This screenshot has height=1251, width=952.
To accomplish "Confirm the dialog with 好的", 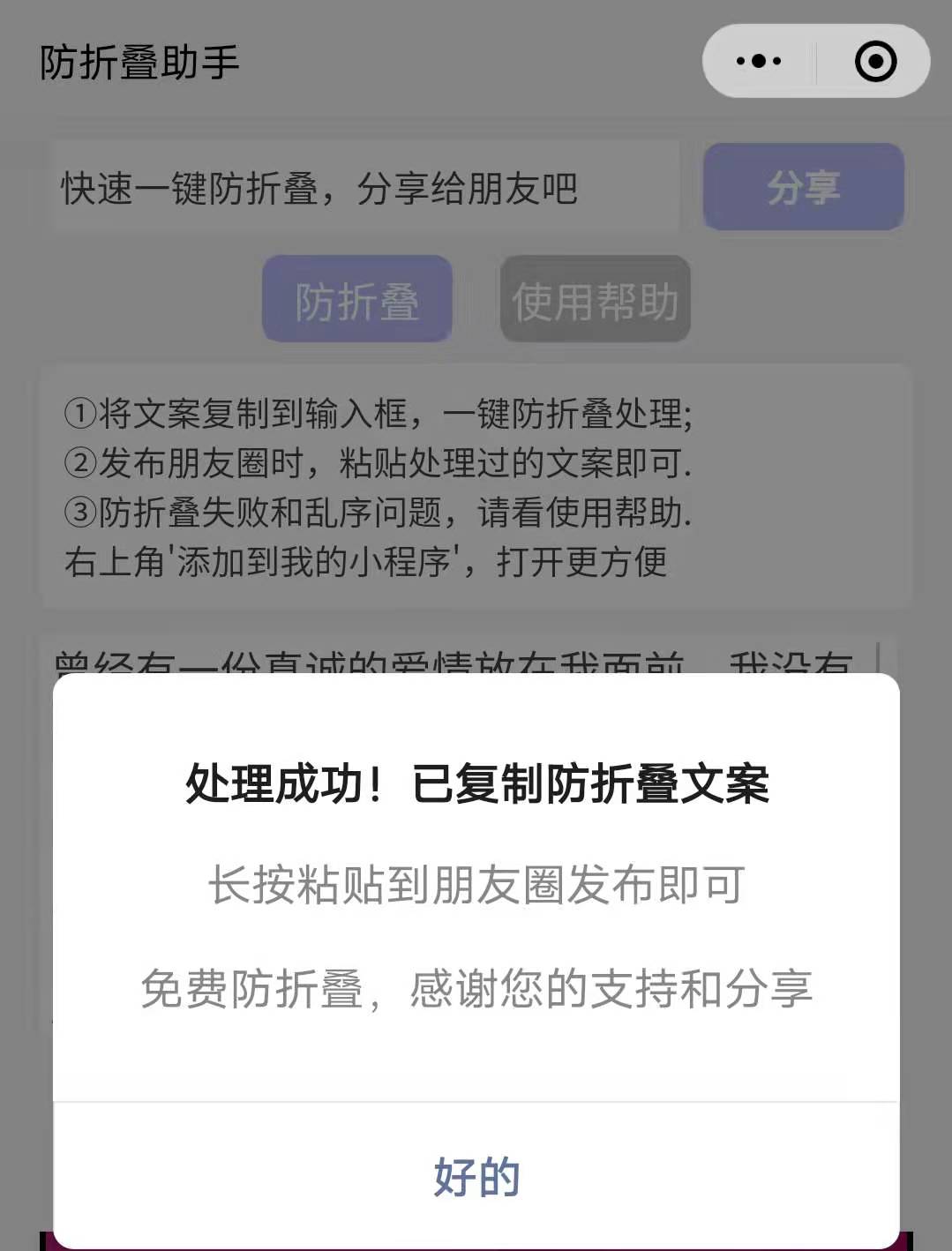I will click(476, 1175).
